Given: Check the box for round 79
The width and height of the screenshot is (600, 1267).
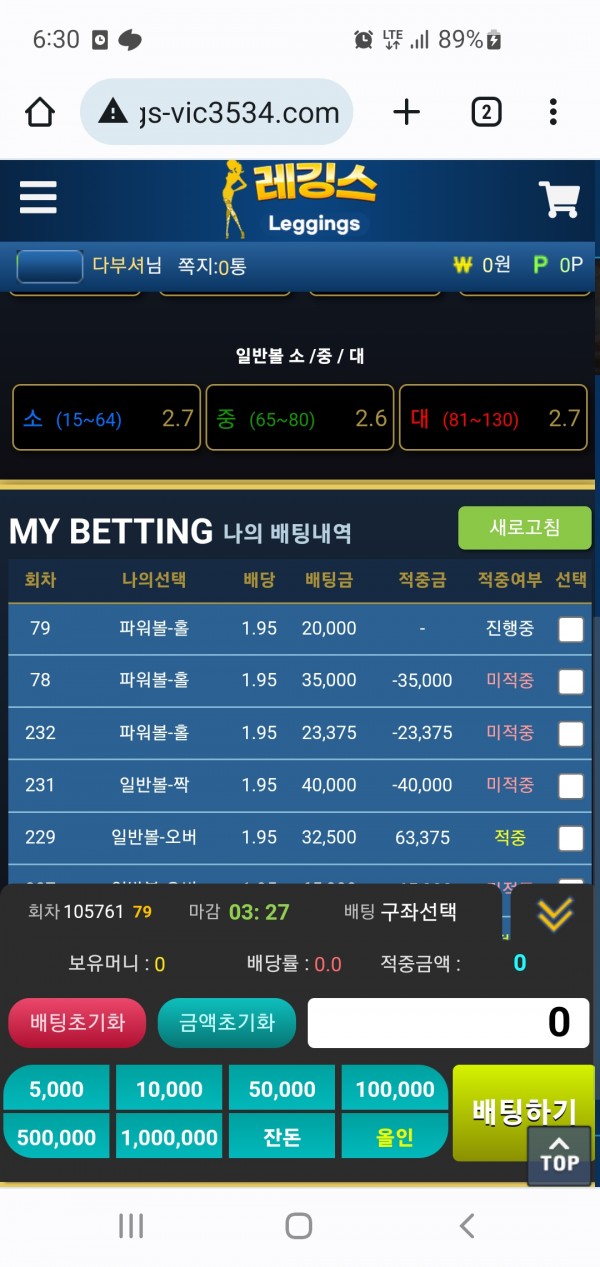Looking at the screenshot, I should [x=571, y=629].
